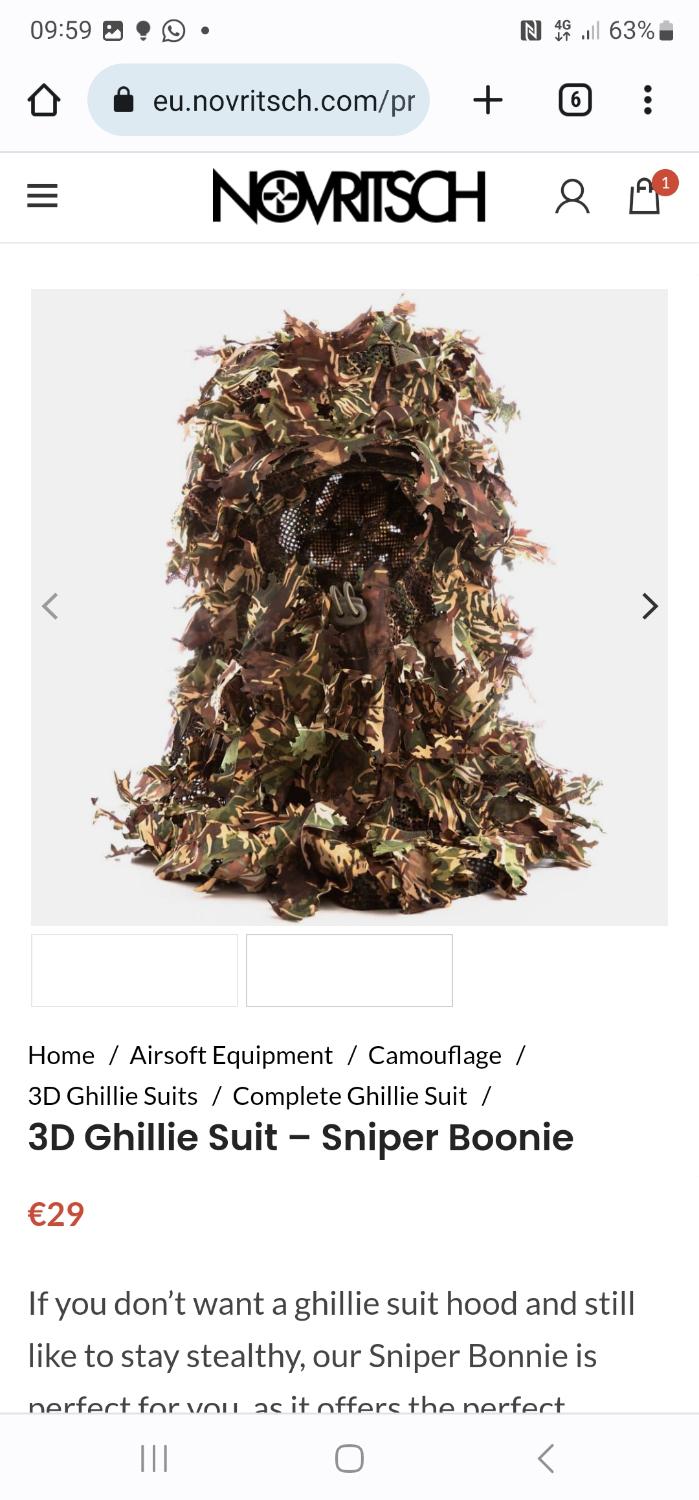The image size is (699, 1500).
Task: Show the next product image
Action: click(650, 606)
